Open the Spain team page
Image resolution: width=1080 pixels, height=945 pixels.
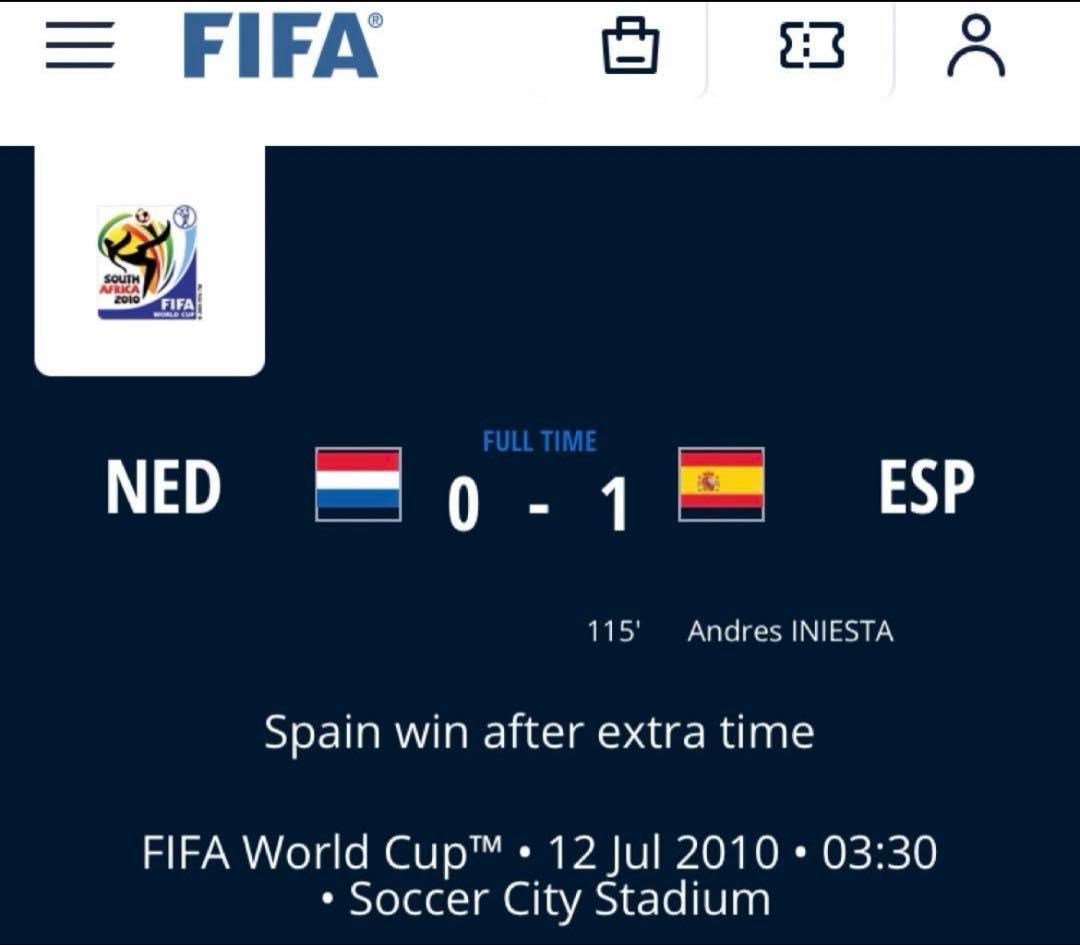point(926,488)
